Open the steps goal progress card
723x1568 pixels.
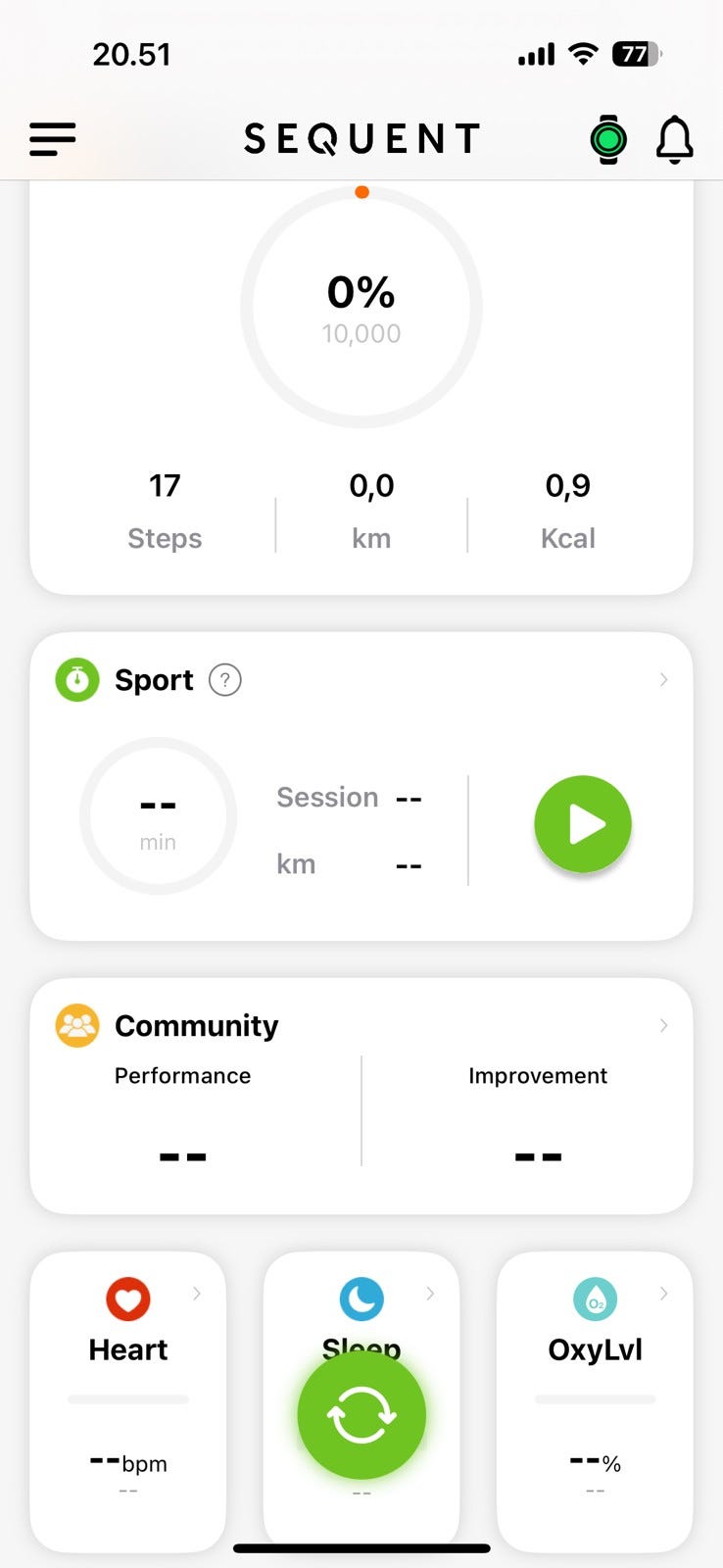click(x=361, y=392)
